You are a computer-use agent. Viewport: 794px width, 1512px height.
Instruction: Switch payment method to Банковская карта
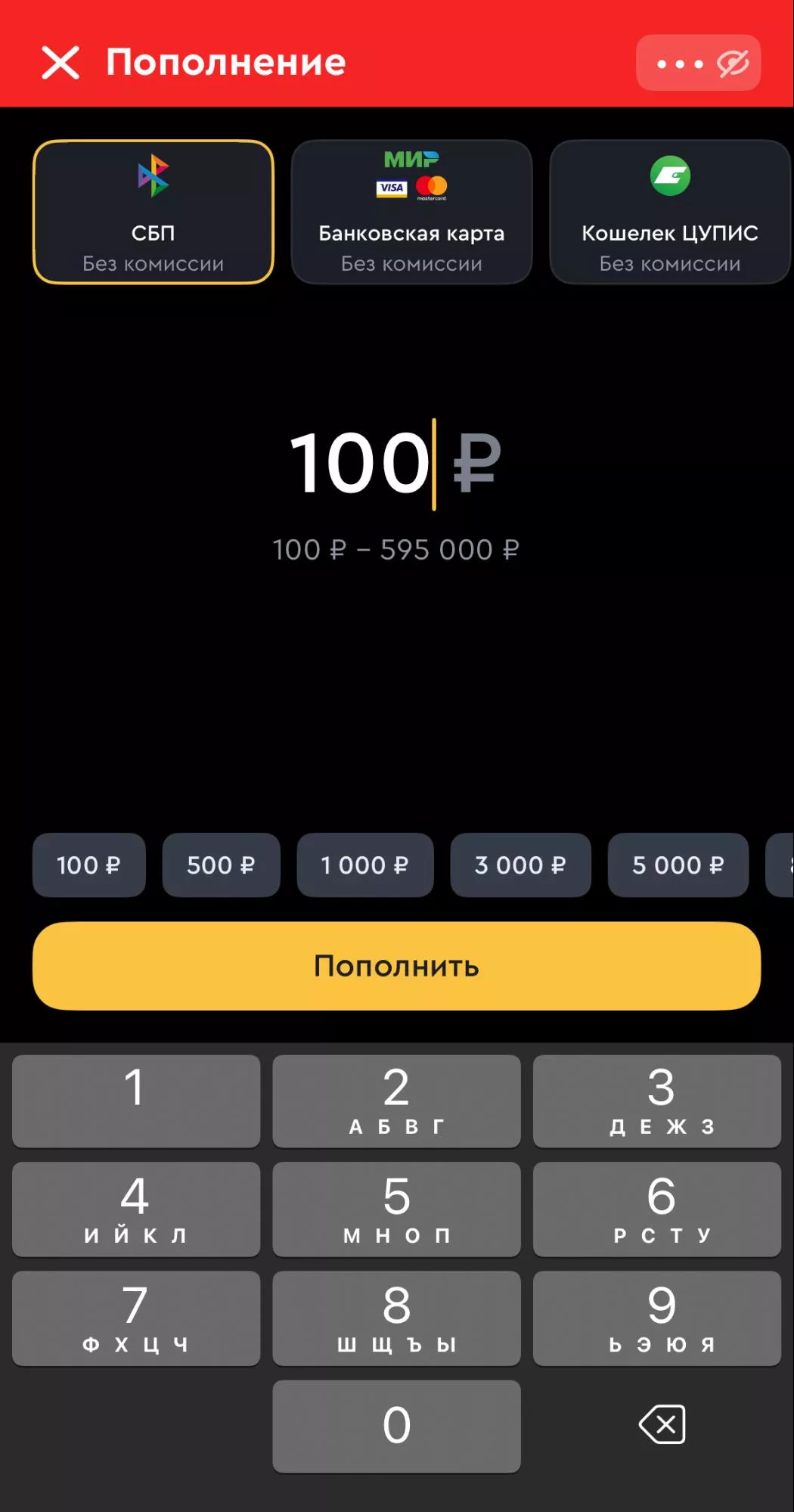(x=411, y=212)
